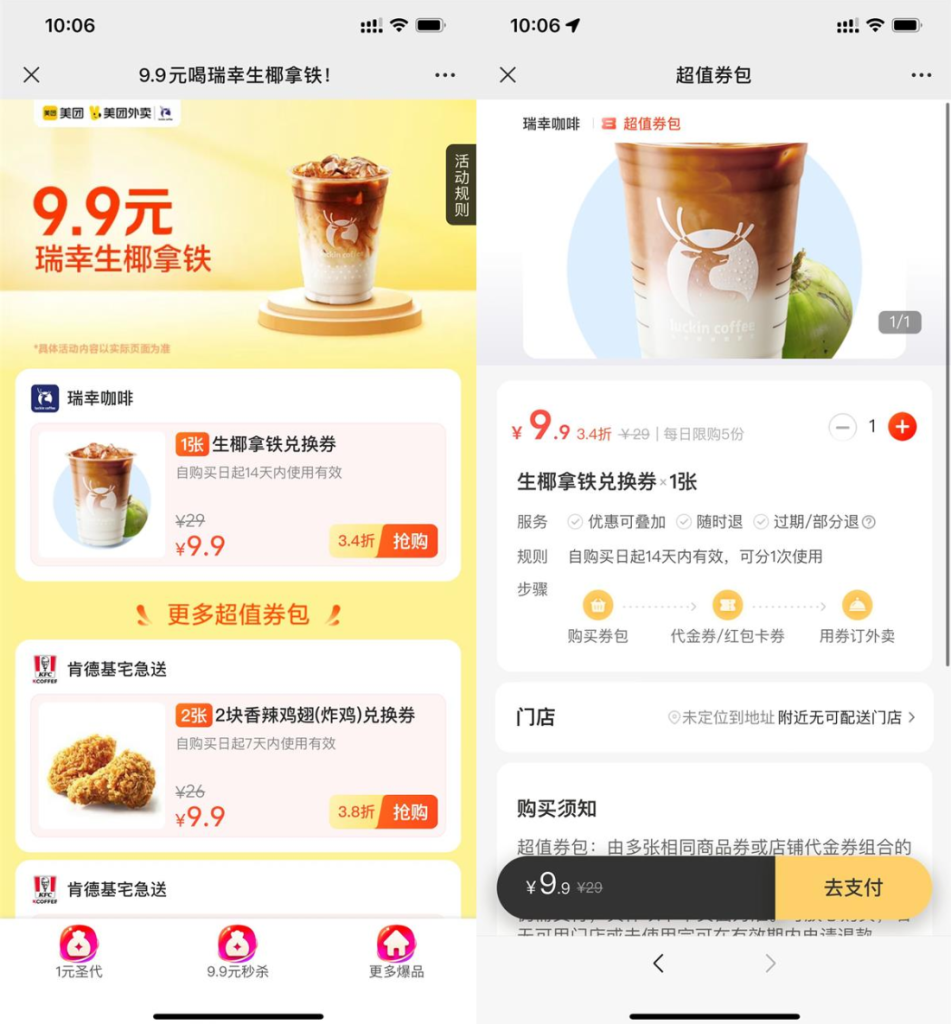
Task: View the 活动规则 side tab
Action: pos(461,185)
